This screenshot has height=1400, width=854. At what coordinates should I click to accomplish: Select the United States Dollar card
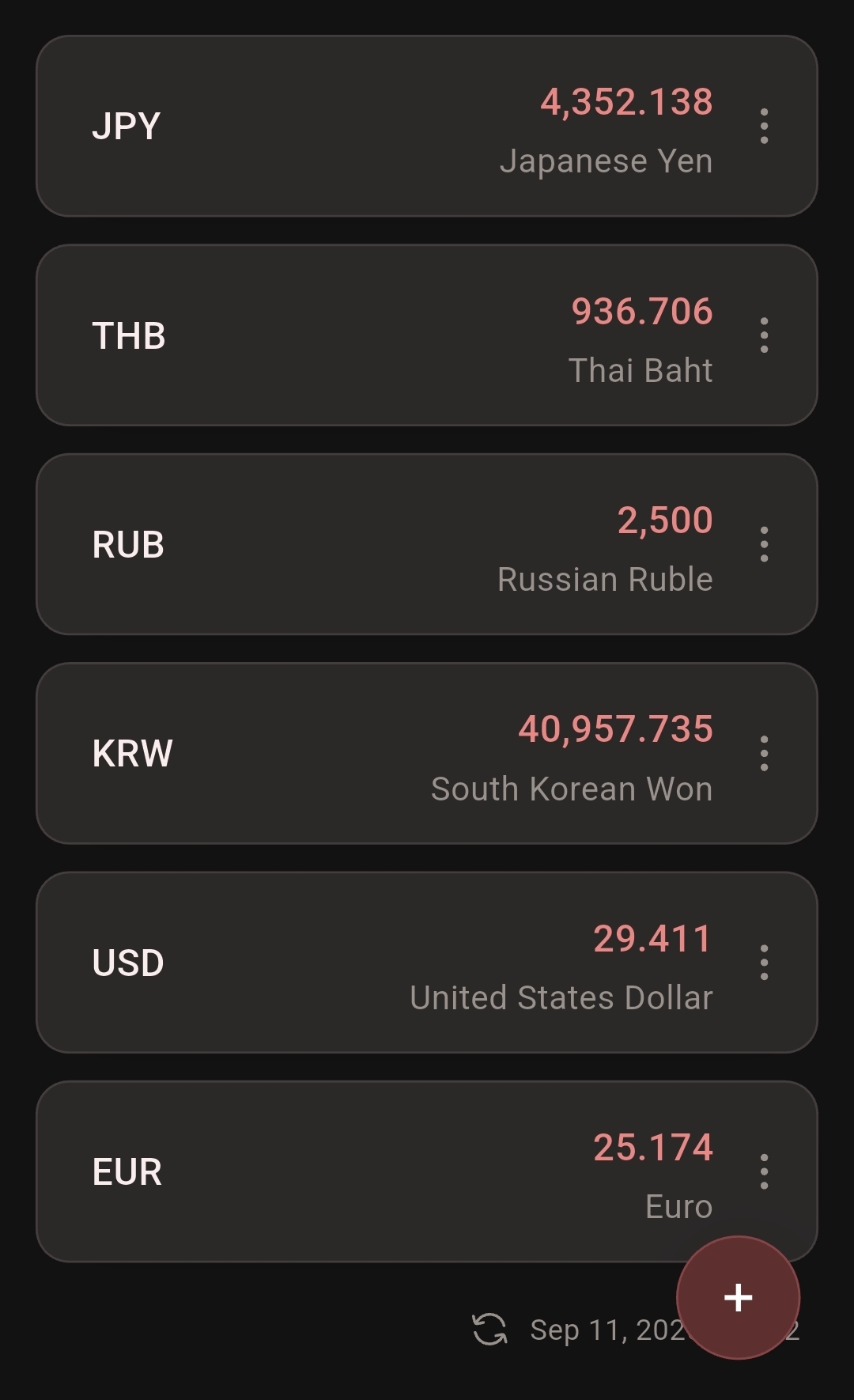(x=427, y=963)
